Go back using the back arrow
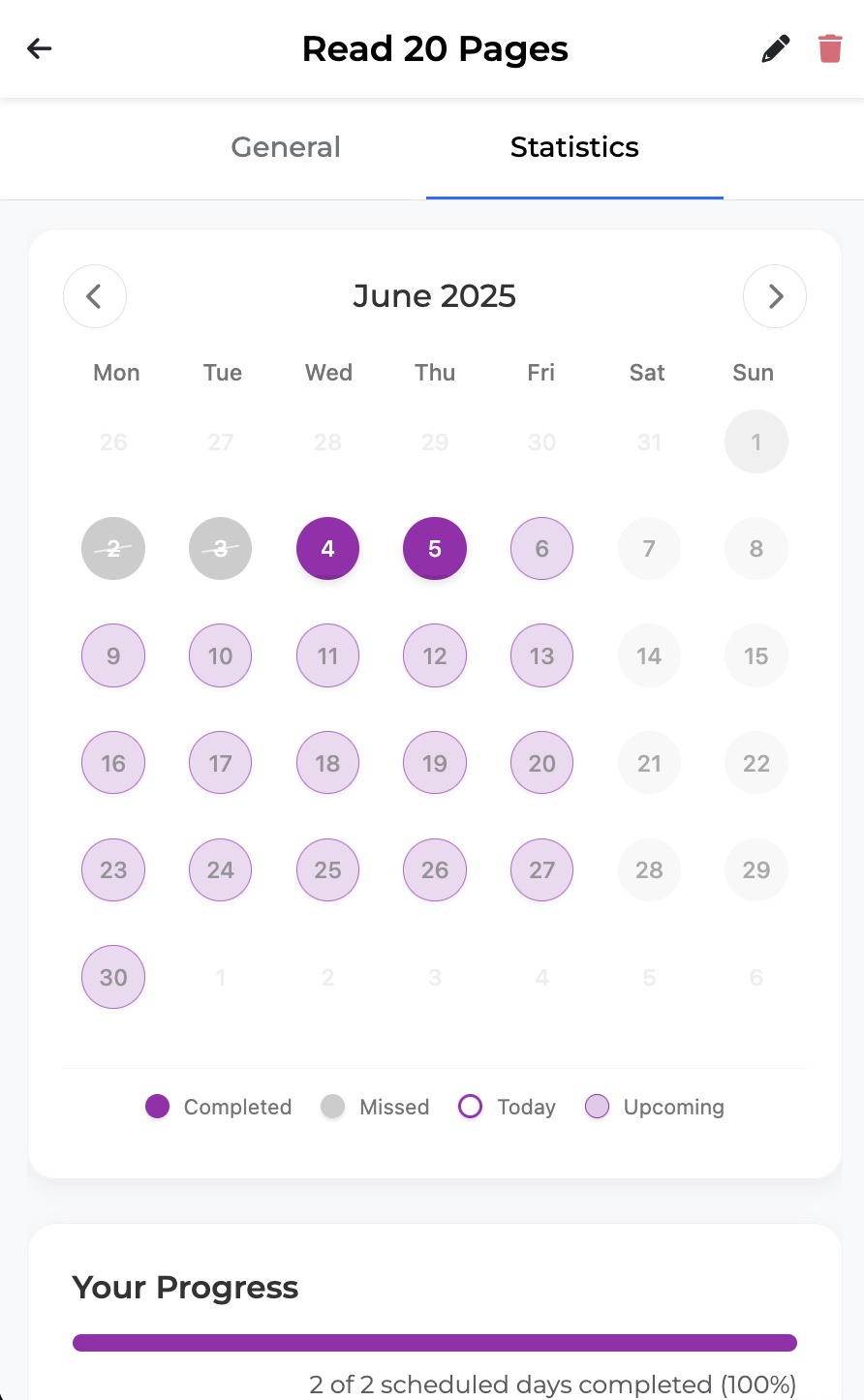Viewport: 864px width, 1400px height. 39,48
